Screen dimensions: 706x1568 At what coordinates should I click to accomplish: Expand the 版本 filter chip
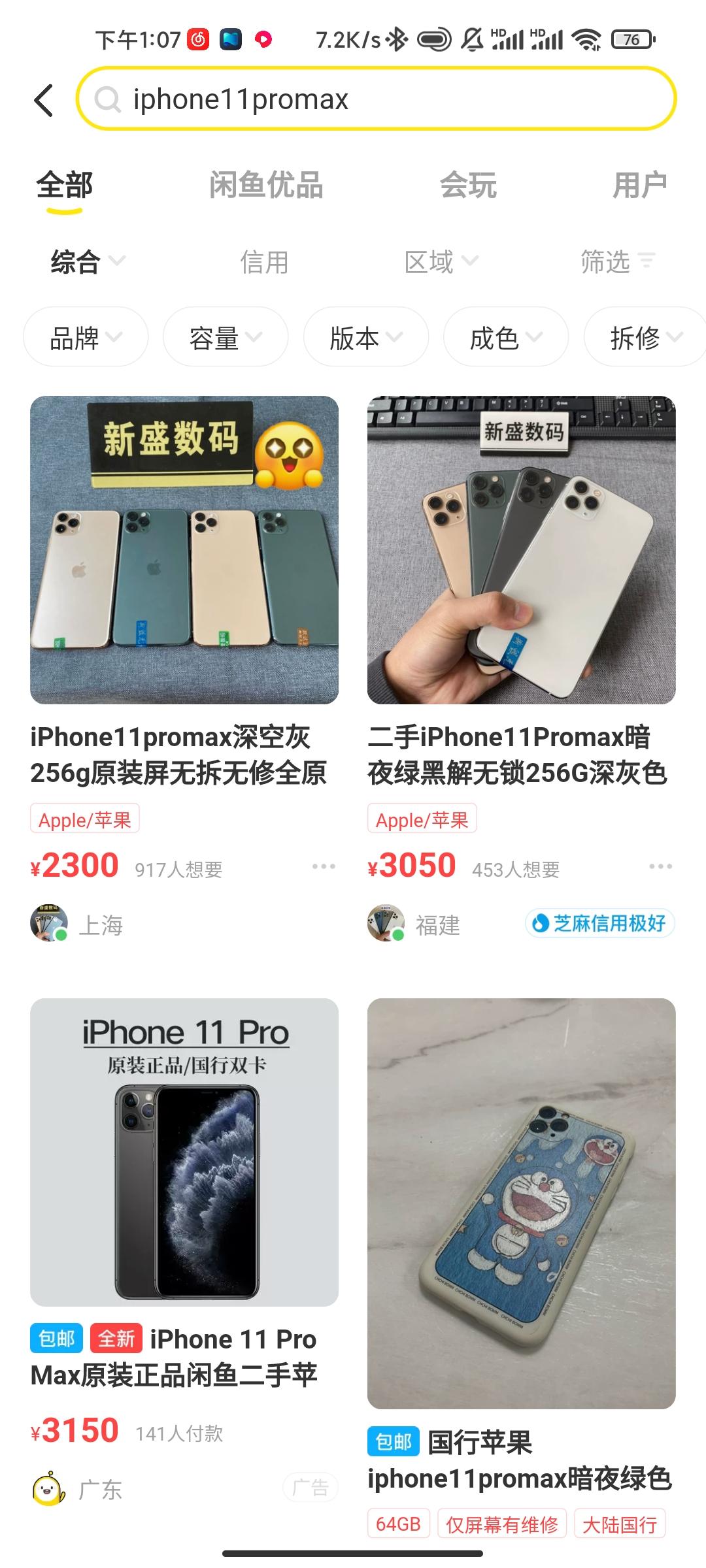(366, 338)
